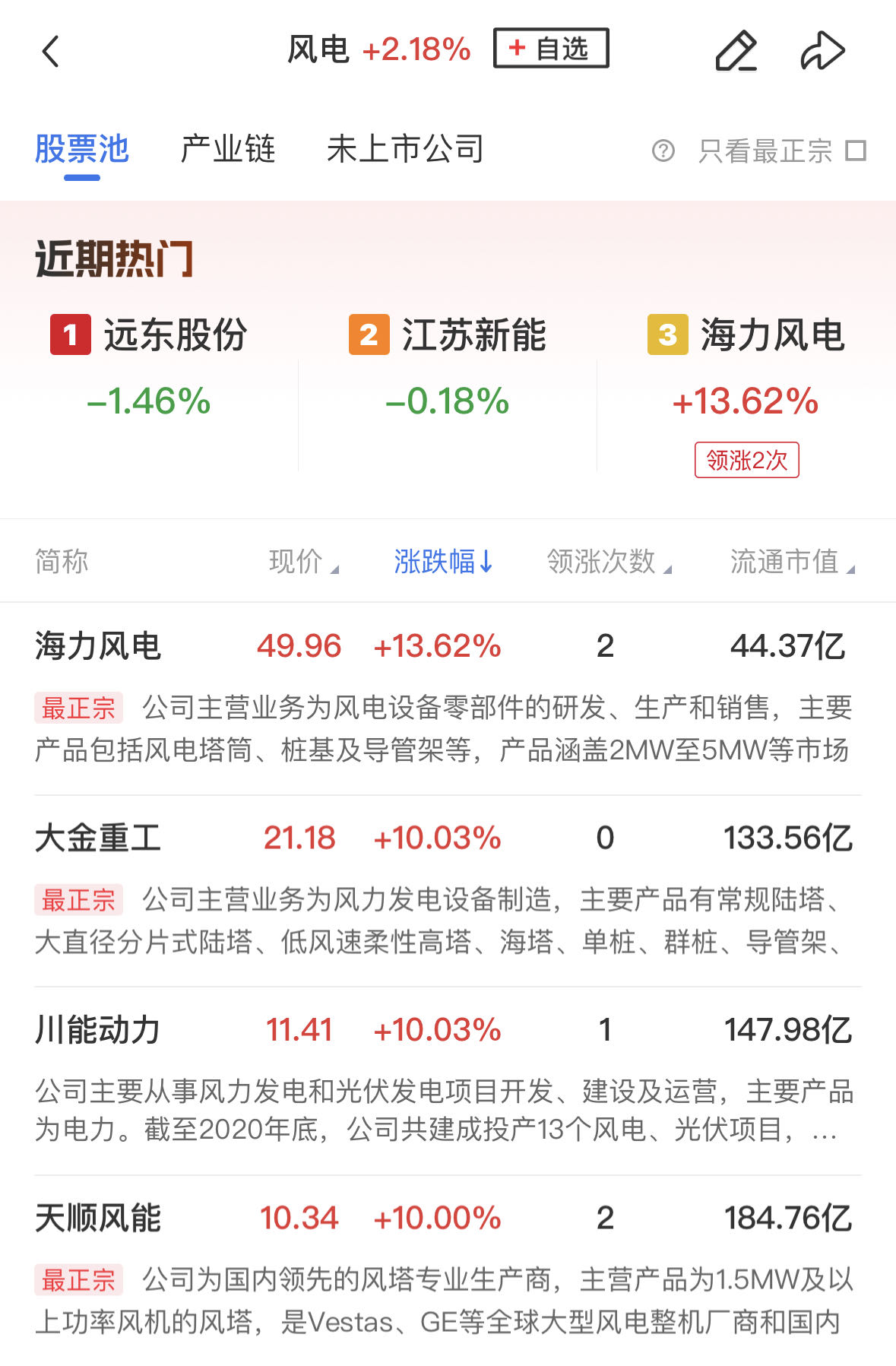The height and width of the screenshot is (1366, 896).
Task: Switch to the 产业链 tab
Action: [227, 149]
